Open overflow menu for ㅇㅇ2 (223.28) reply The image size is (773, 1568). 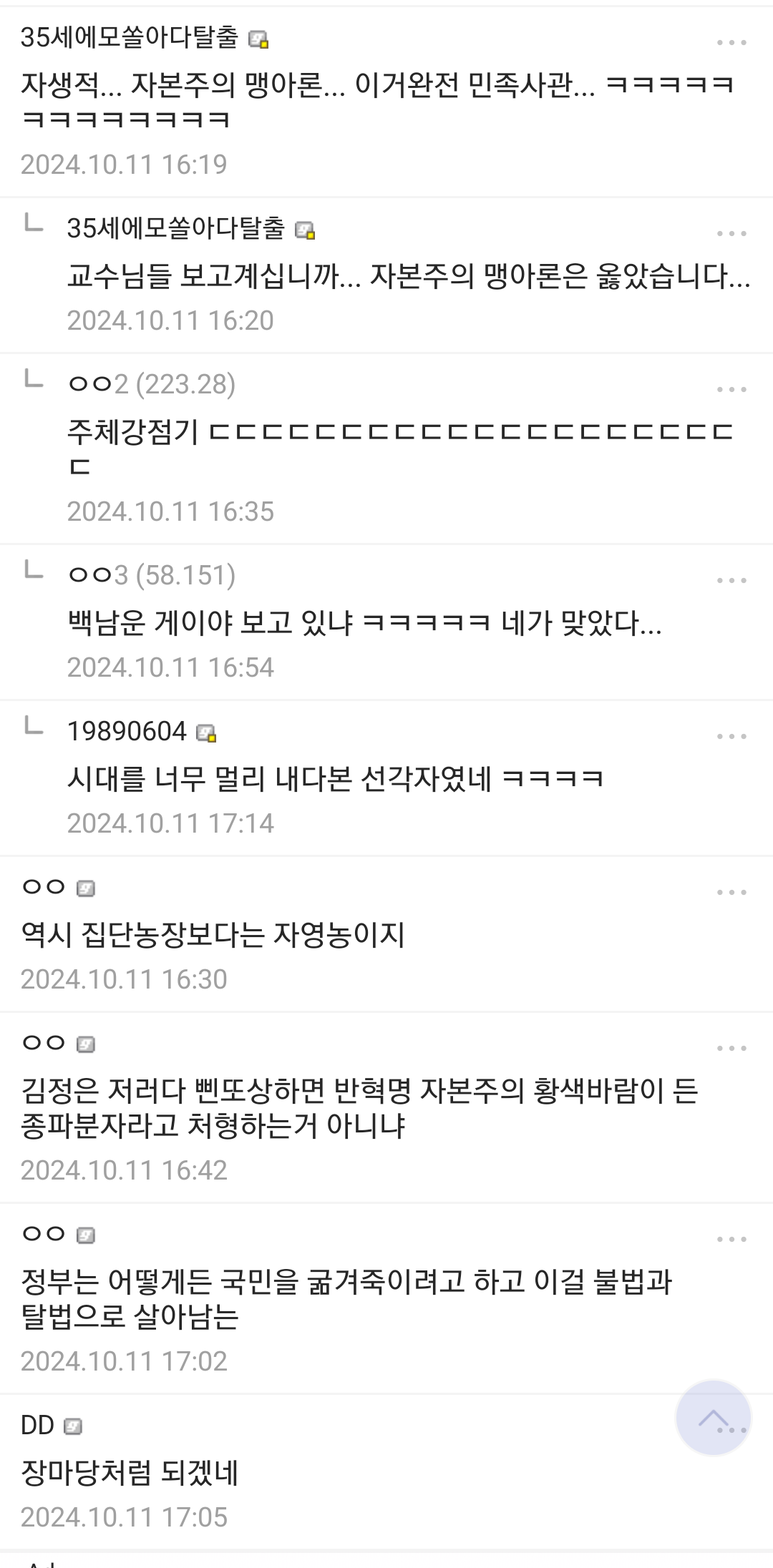(x=731, y=390)
